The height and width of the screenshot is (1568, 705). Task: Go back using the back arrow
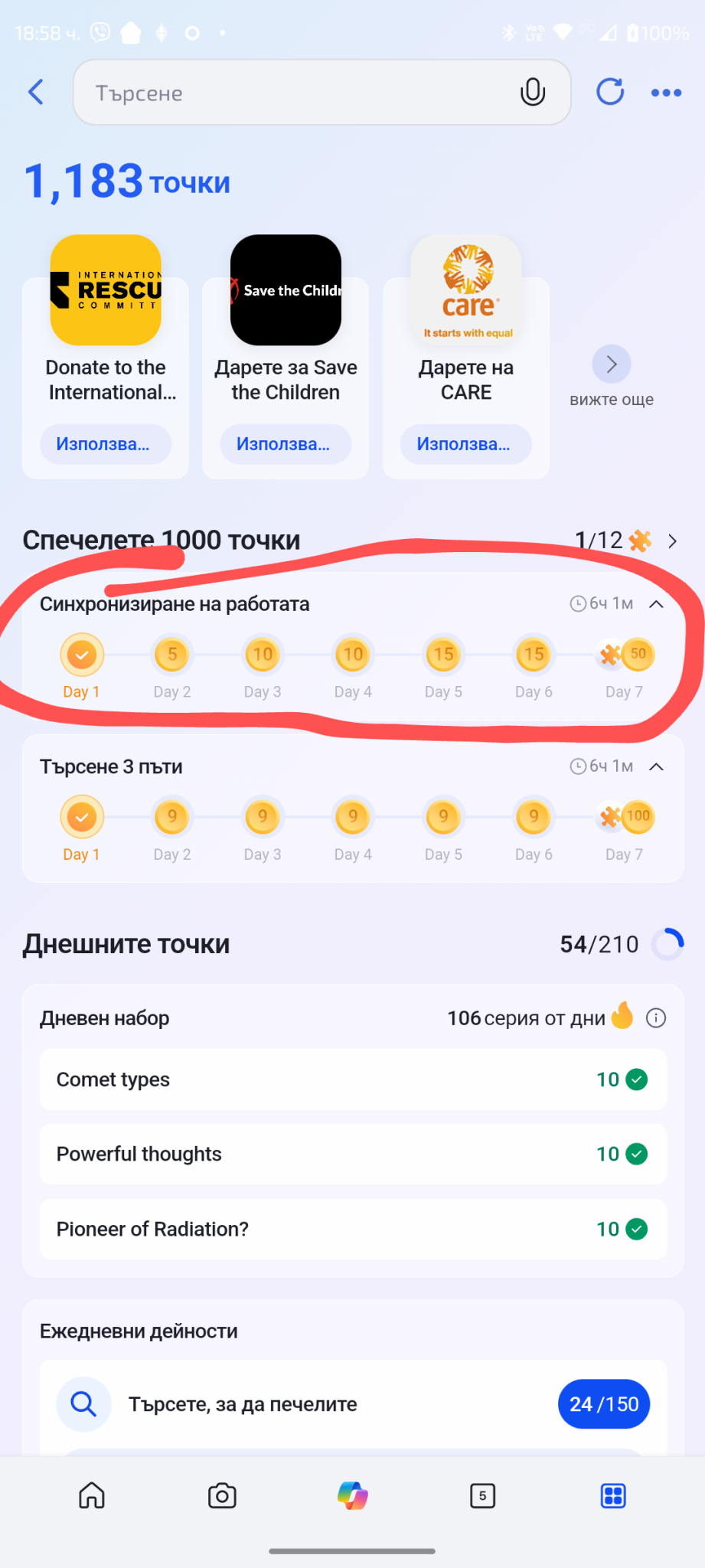pyautogui.click(x=36, y=93)
